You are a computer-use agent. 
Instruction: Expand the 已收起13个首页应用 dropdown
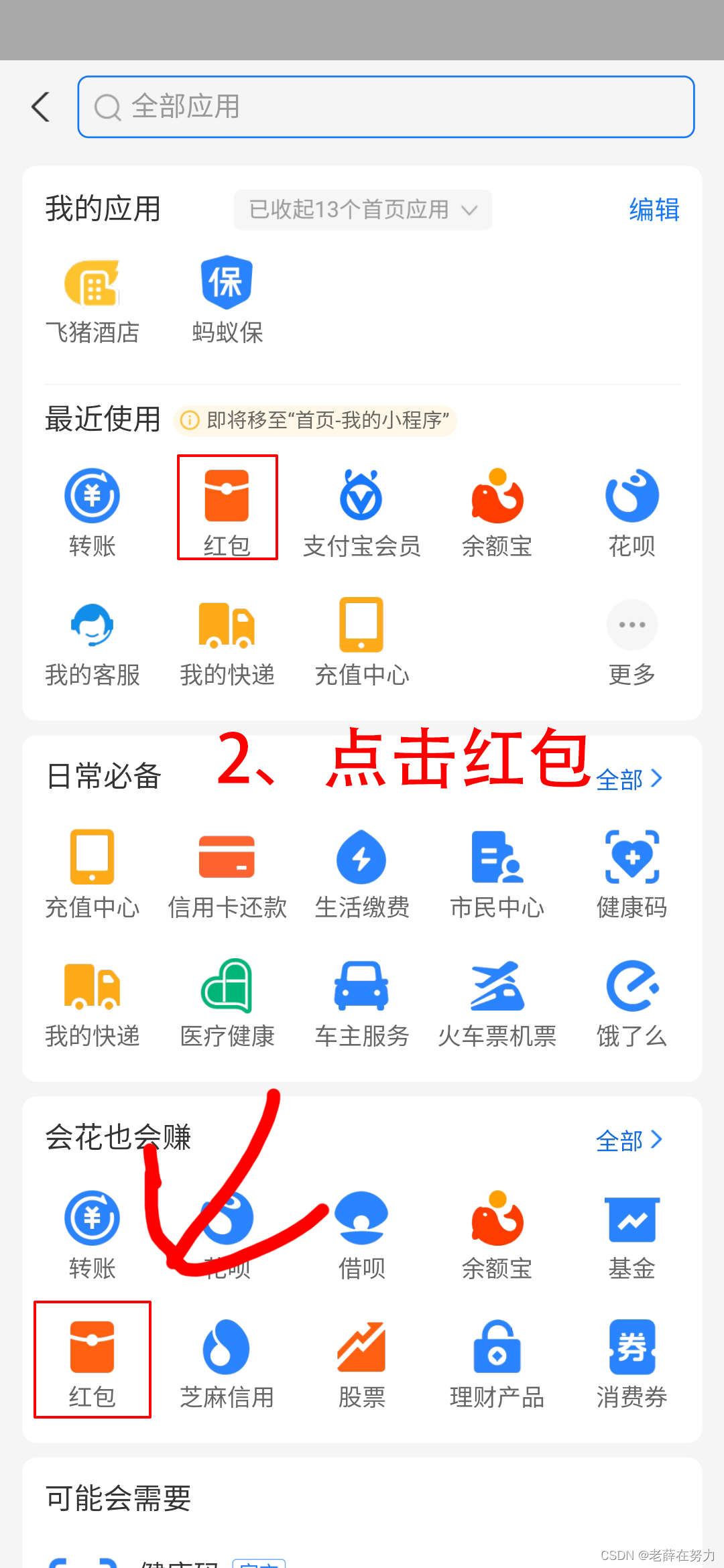click(362, 210)
